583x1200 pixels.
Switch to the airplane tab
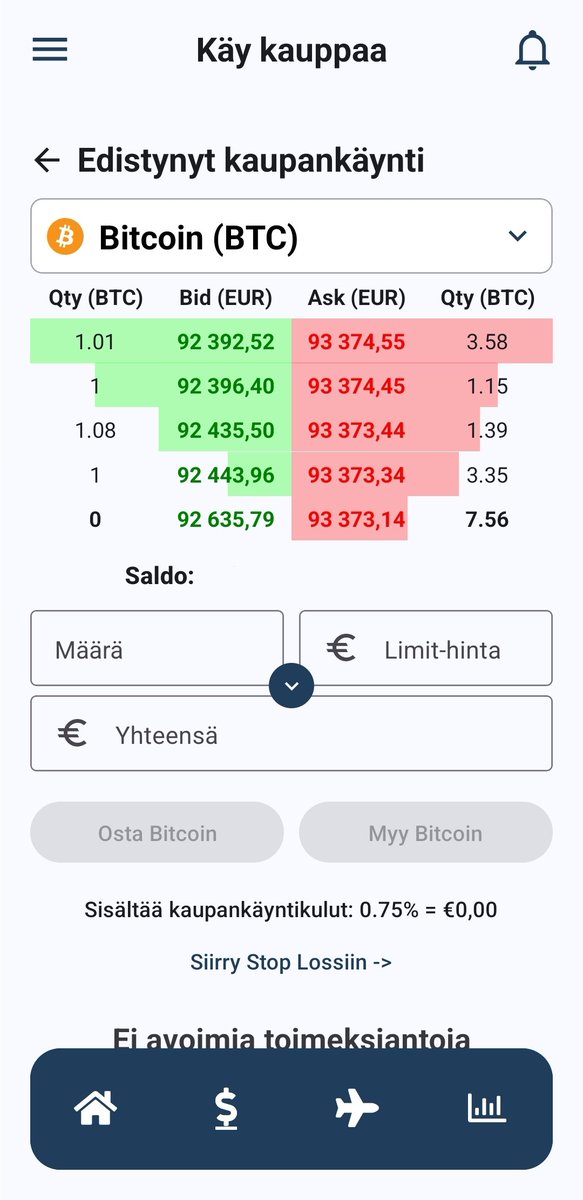[x=356, y=1108]
